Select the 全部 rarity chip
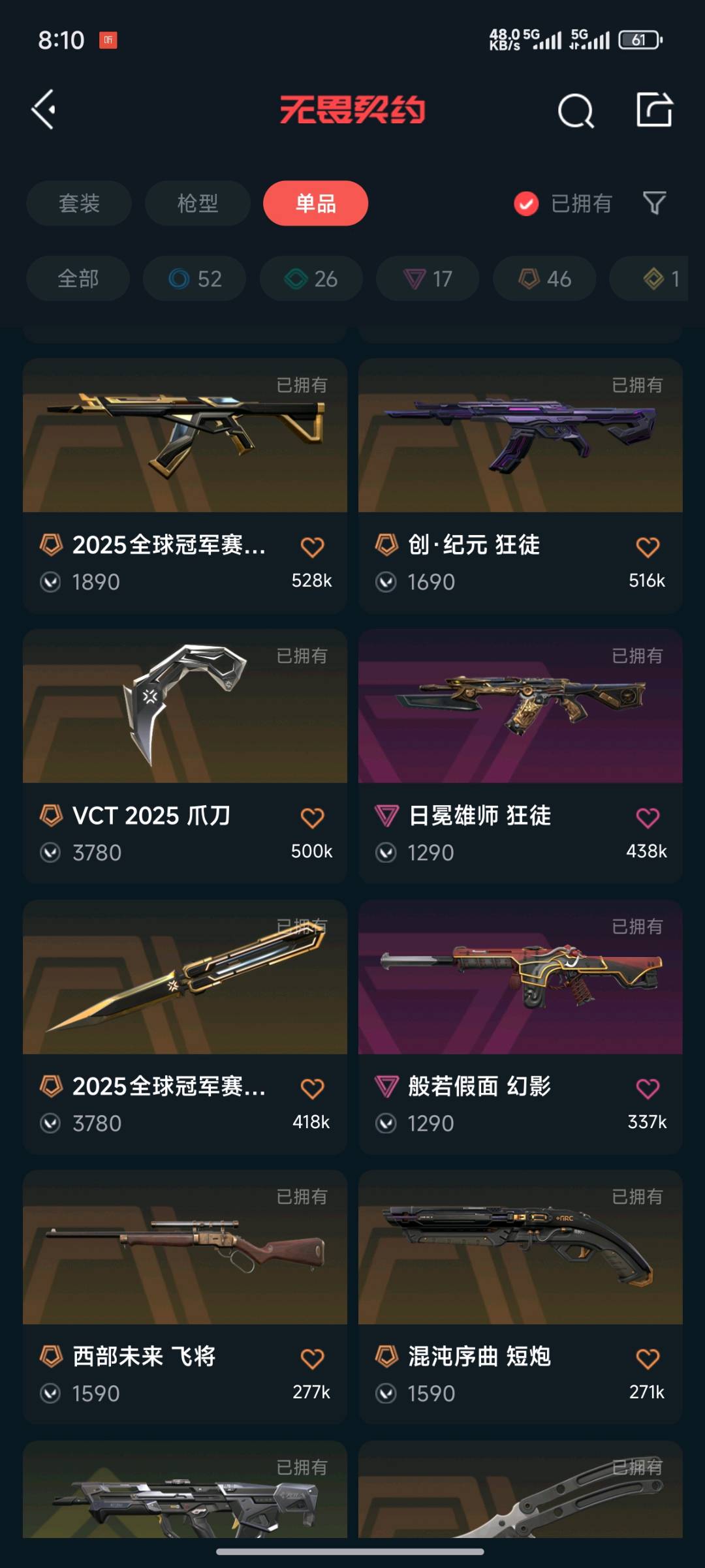This screenshot has width=705, height=1568. coord(78,279)
